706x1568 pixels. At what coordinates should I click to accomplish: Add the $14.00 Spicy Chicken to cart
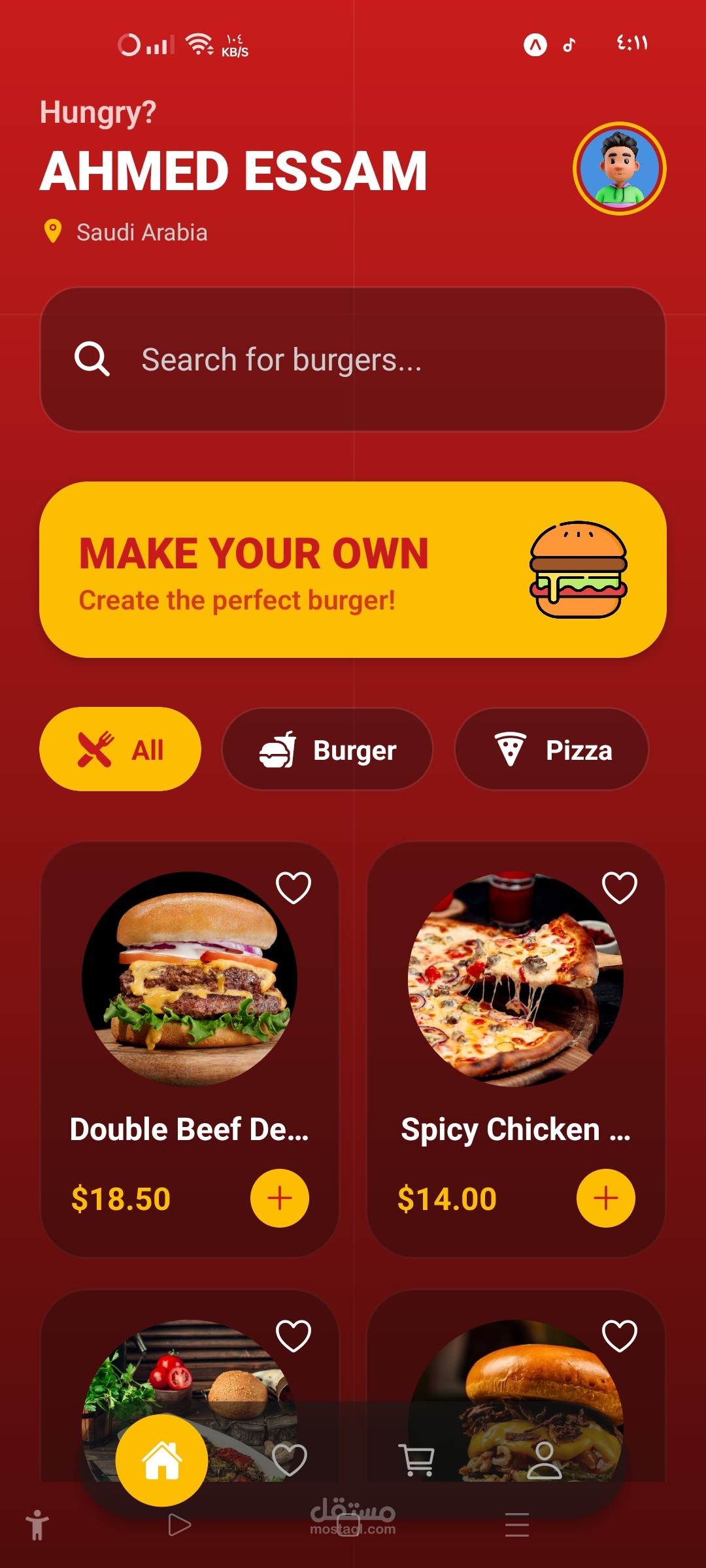click(x=605, y=1198)
